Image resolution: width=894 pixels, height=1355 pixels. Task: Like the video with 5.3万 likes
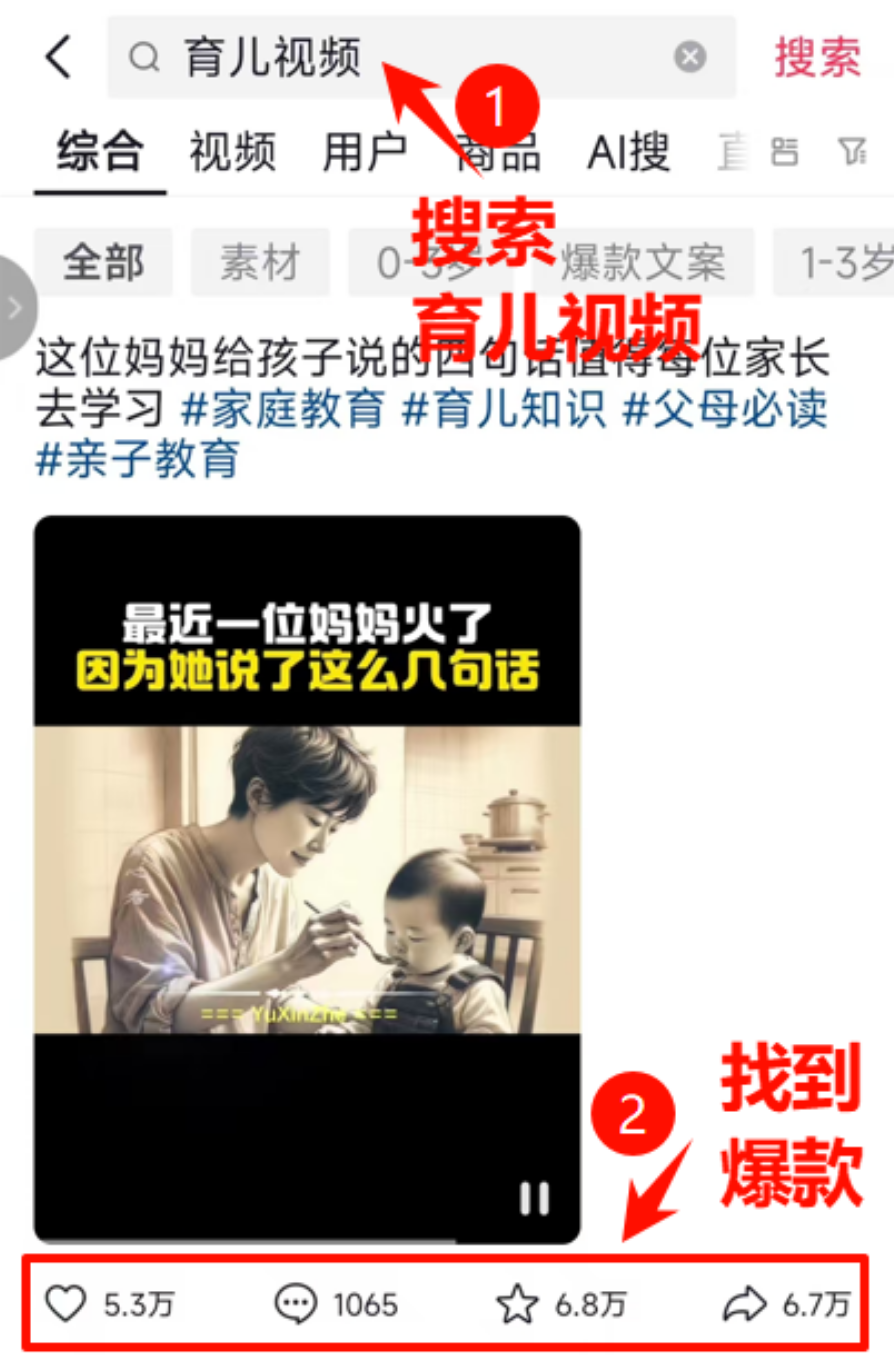(x=67, y=1305)
